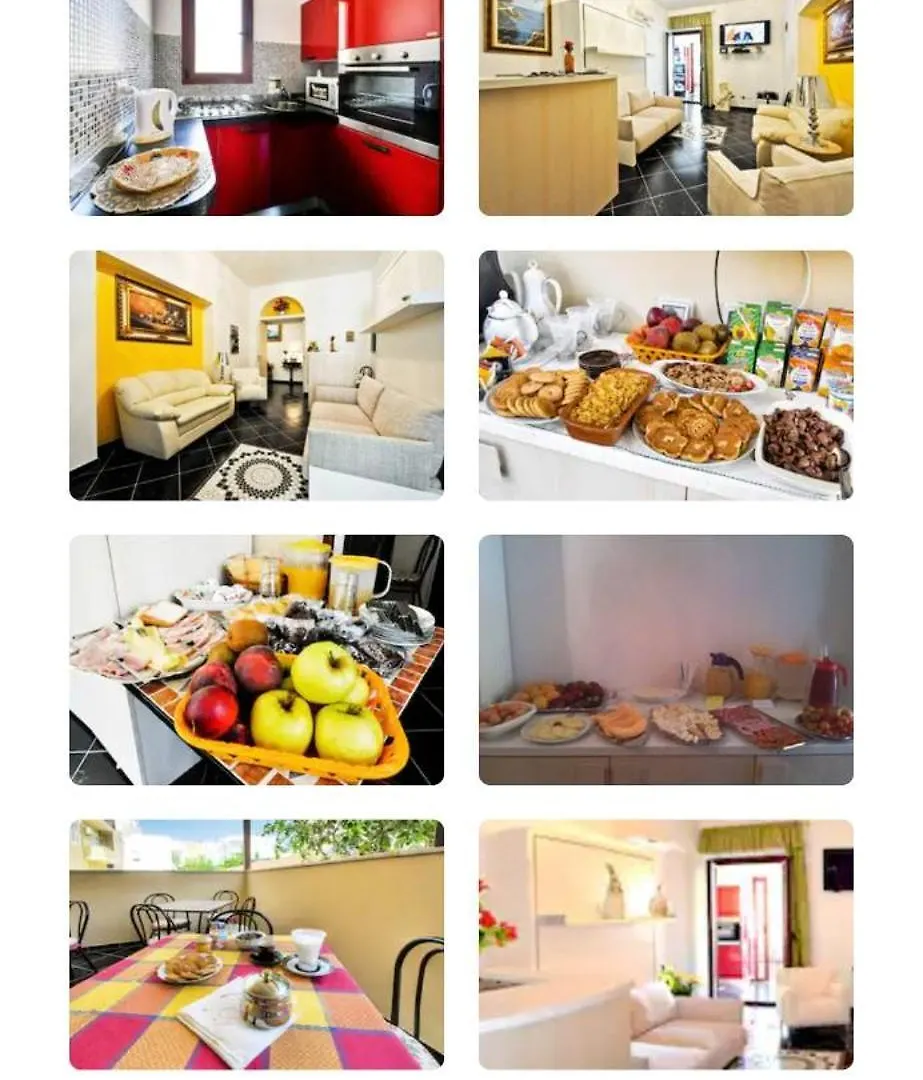Screen dimensions: 923x1080
Task: Open the apple fruit basket photo
Action: click(256, 660)
